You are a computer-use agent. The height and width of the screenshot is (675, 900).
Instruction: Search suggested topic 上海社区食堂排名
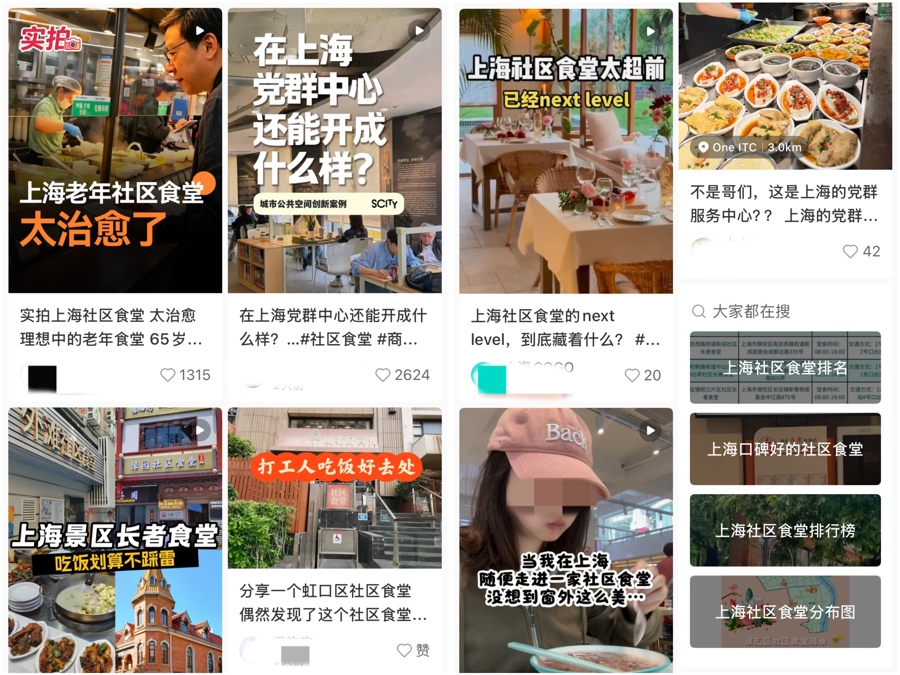tap(785, 367)
